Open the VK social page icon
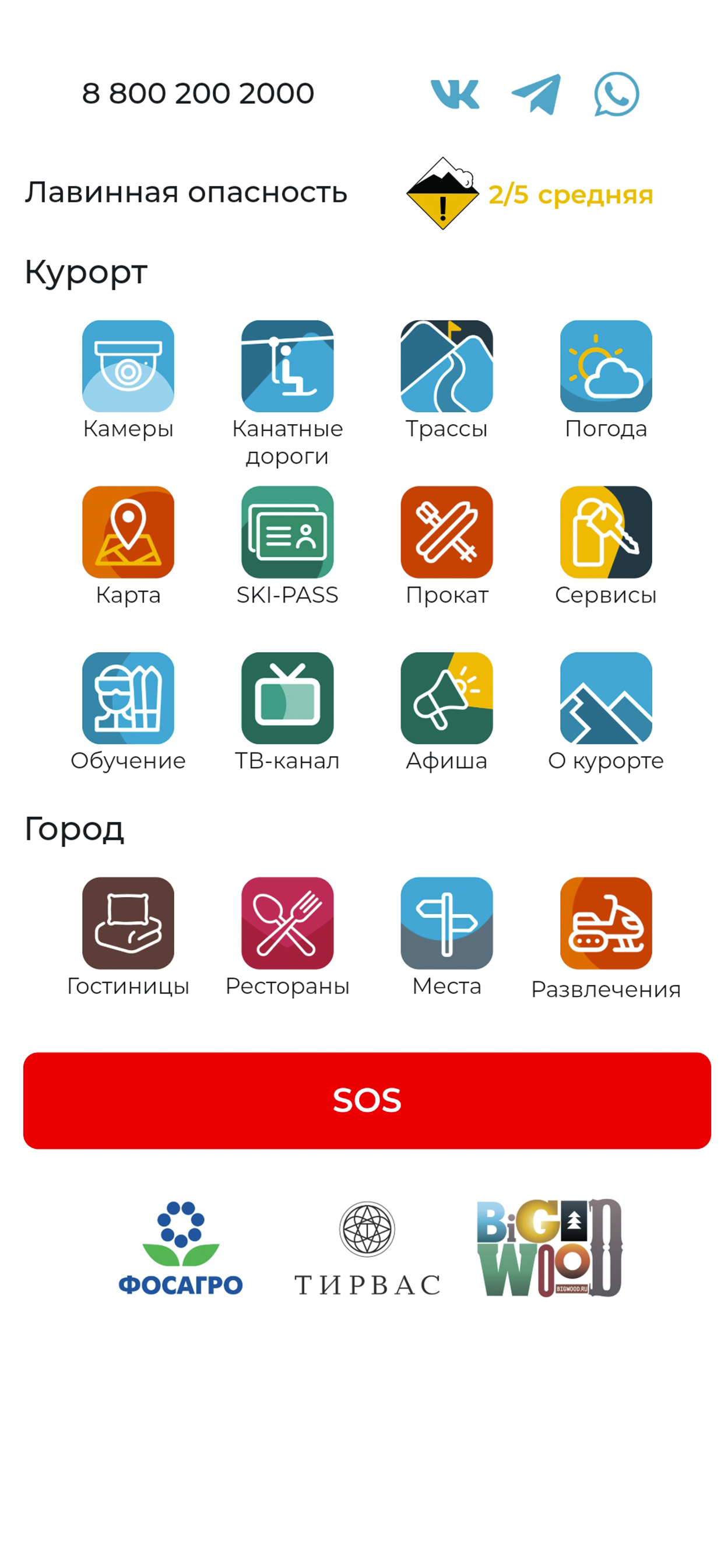Viewport: 724px width, 1568px height. pyautogui.click(x=455, y=94)
